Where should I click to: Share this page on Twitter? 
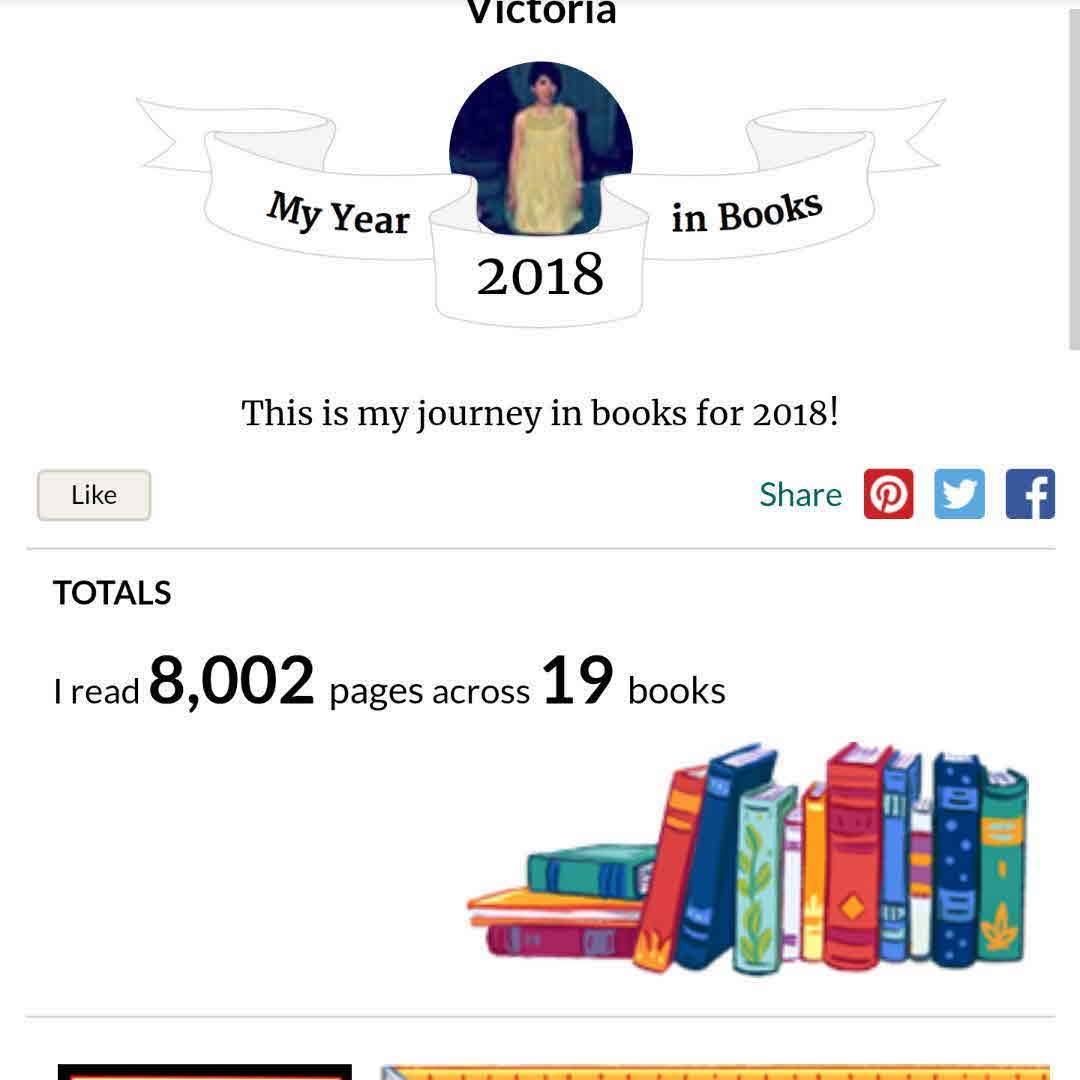pos(959,495)
